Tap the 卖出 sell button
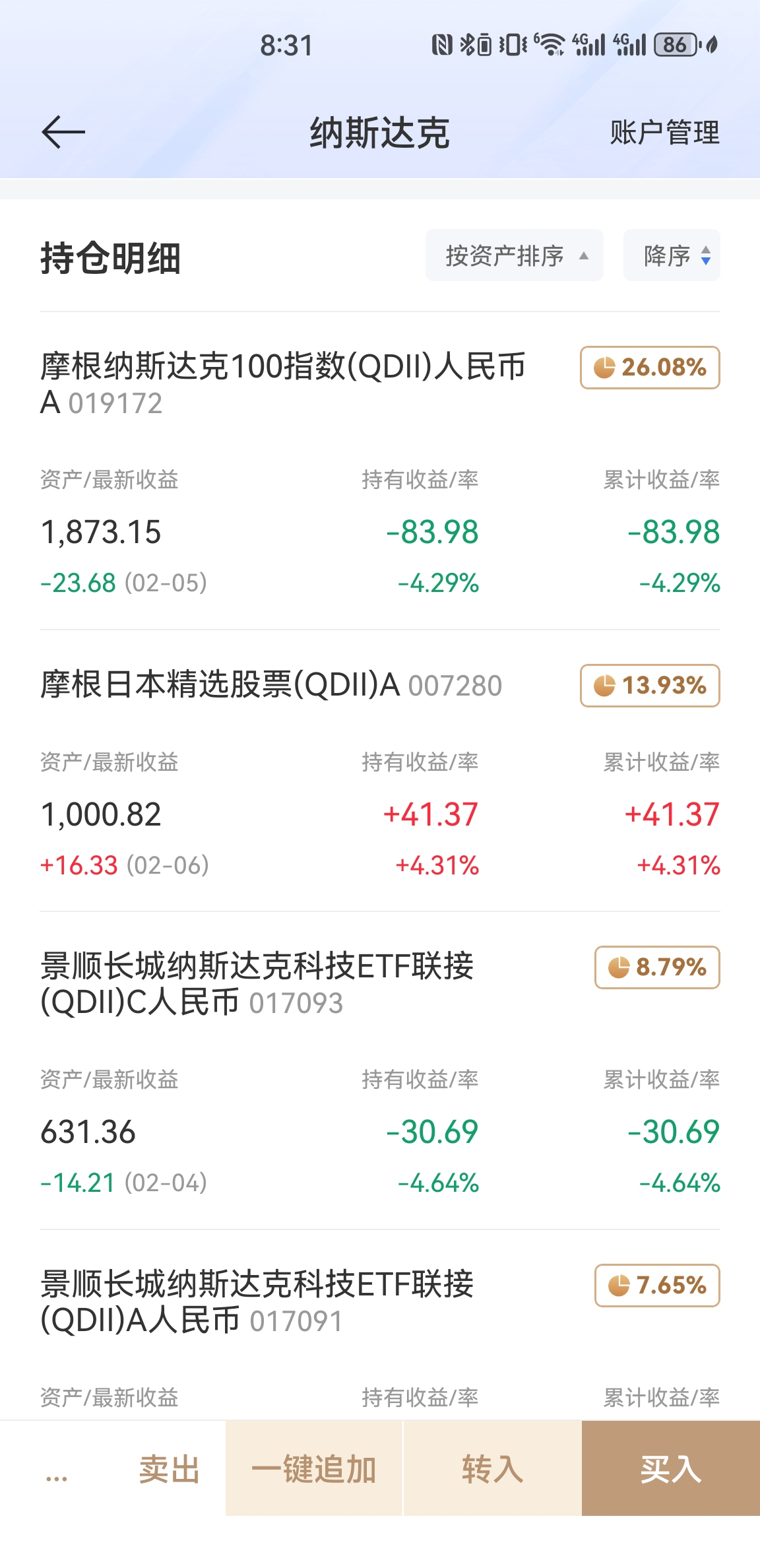Image resolution: width=760 pixels, height=1568 pixels. point(169,1470)
